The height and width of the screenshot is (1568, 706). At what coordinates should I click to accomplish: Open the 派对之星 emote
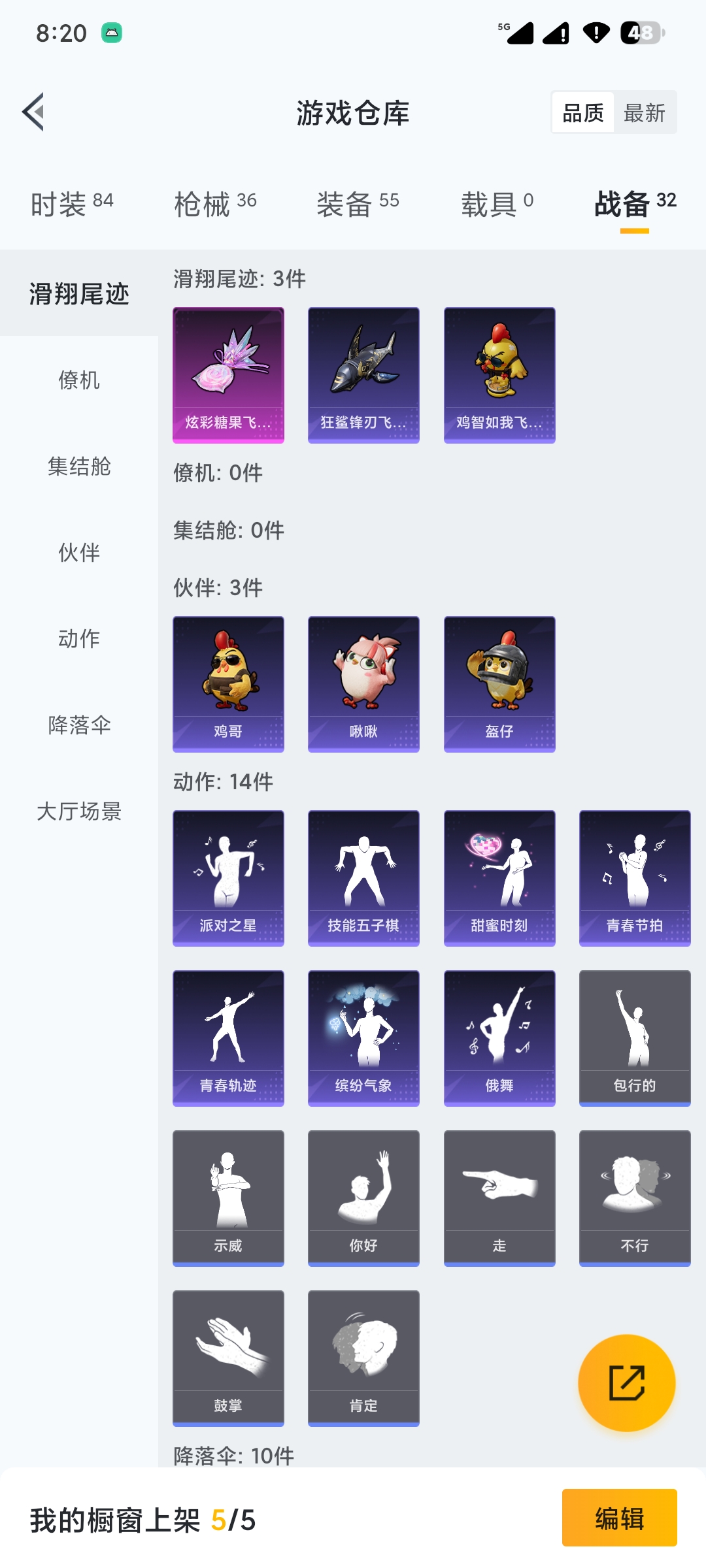pyautogui.click(x=228, y=878)
